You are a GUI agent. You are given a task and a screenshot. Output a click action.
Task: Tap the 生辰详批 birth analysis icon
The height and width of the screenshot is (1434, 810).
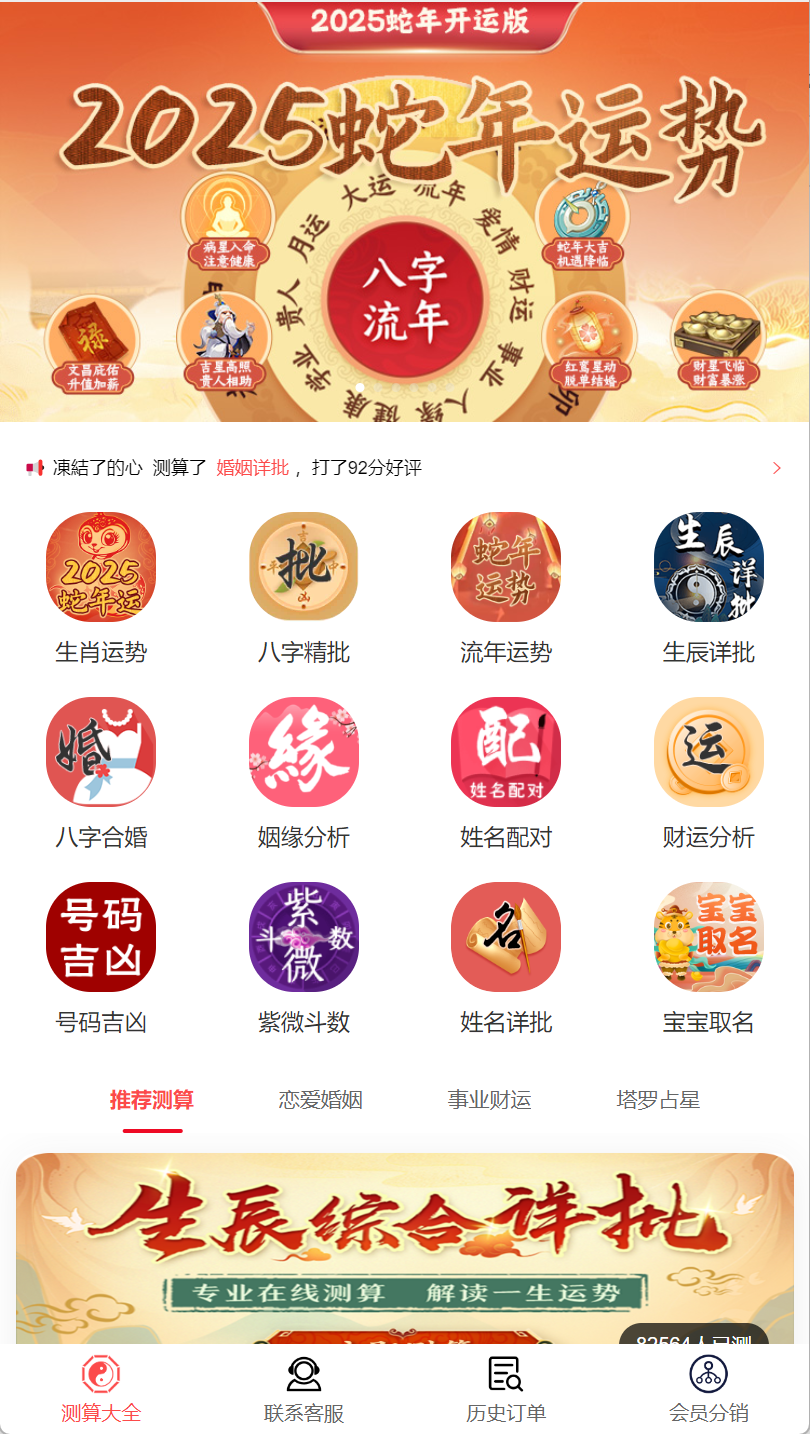[x=709, y=566]
